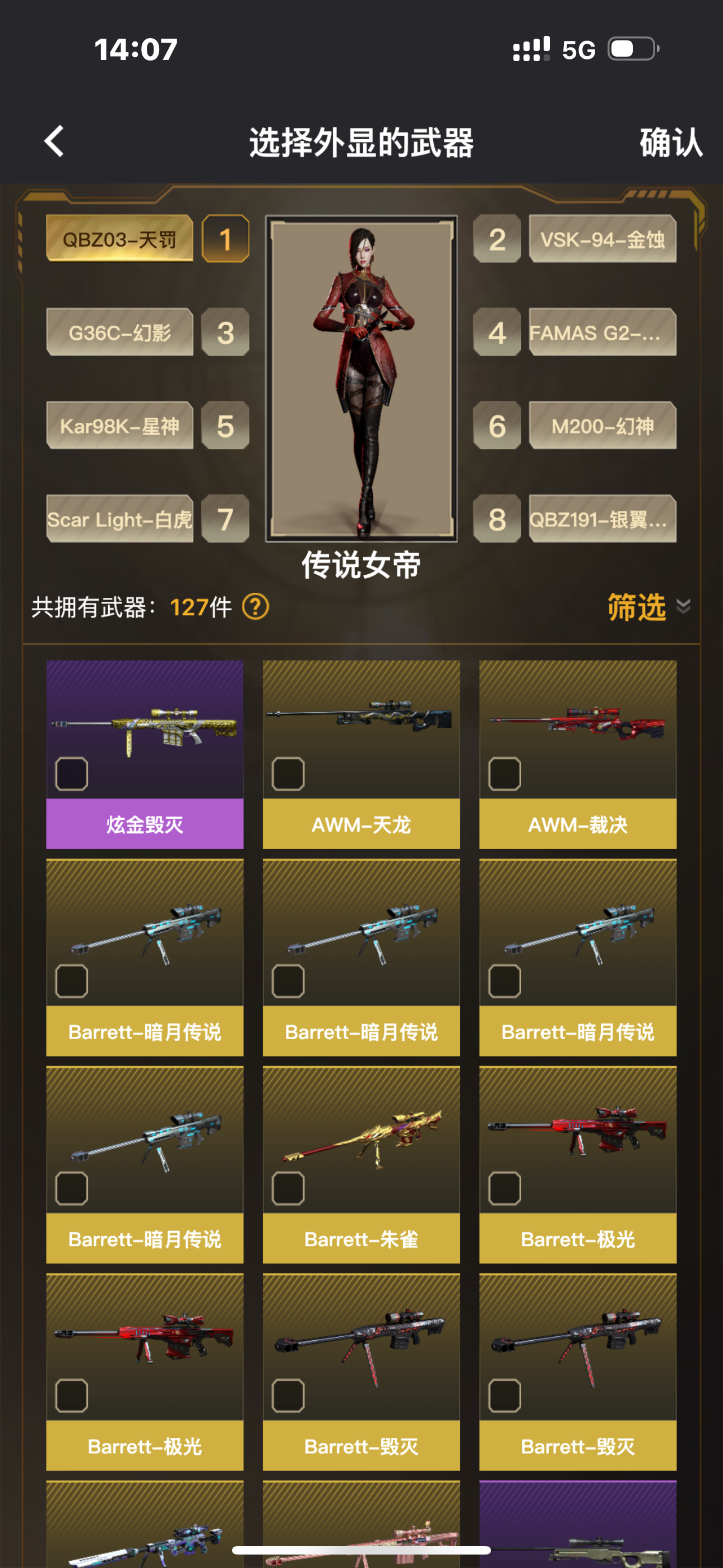This screenshot has width=723, height=1568.
Task: Expand the 筛选 filter dropdown
Action: point(647,607)
